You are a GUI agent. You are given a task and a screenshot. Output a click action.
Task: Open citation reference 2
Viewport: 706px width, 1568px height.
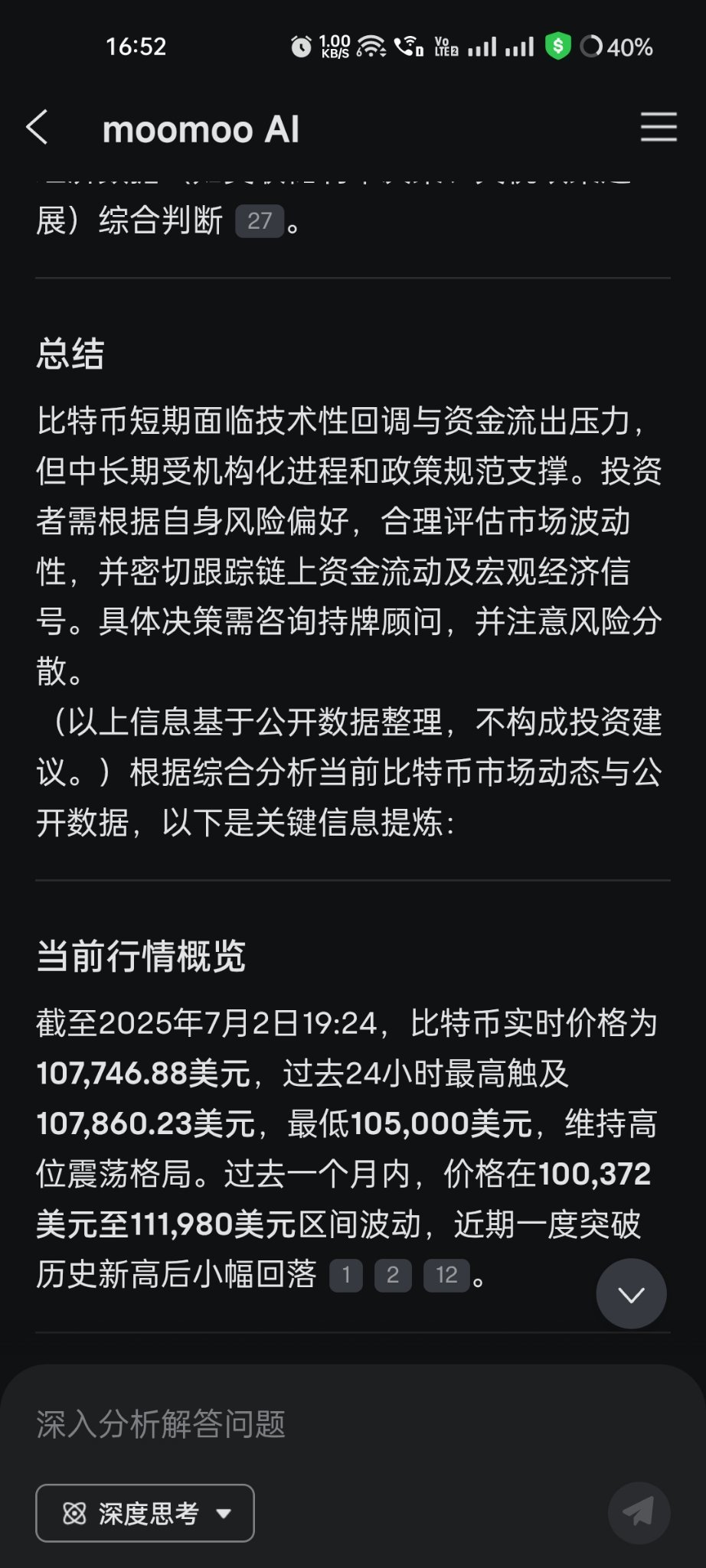point(393,1275)
